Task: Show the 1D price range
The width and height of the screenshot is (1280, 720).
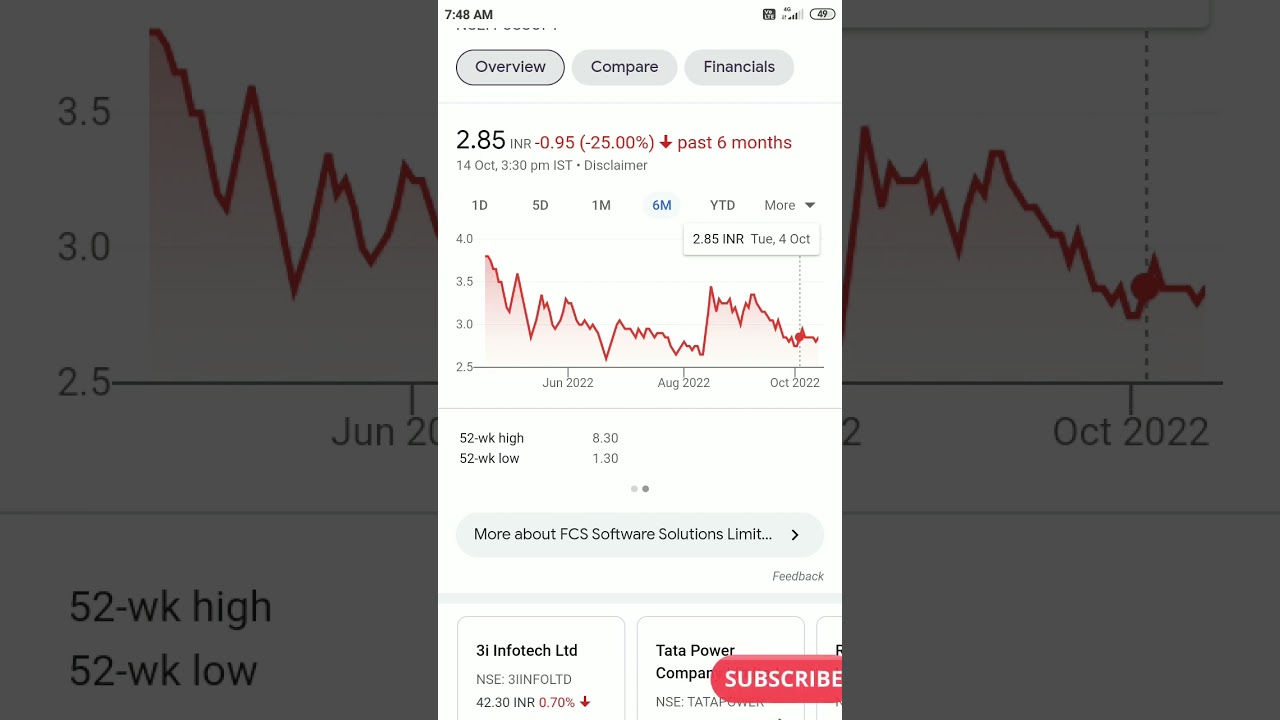Action: click(x=480, y=205)
